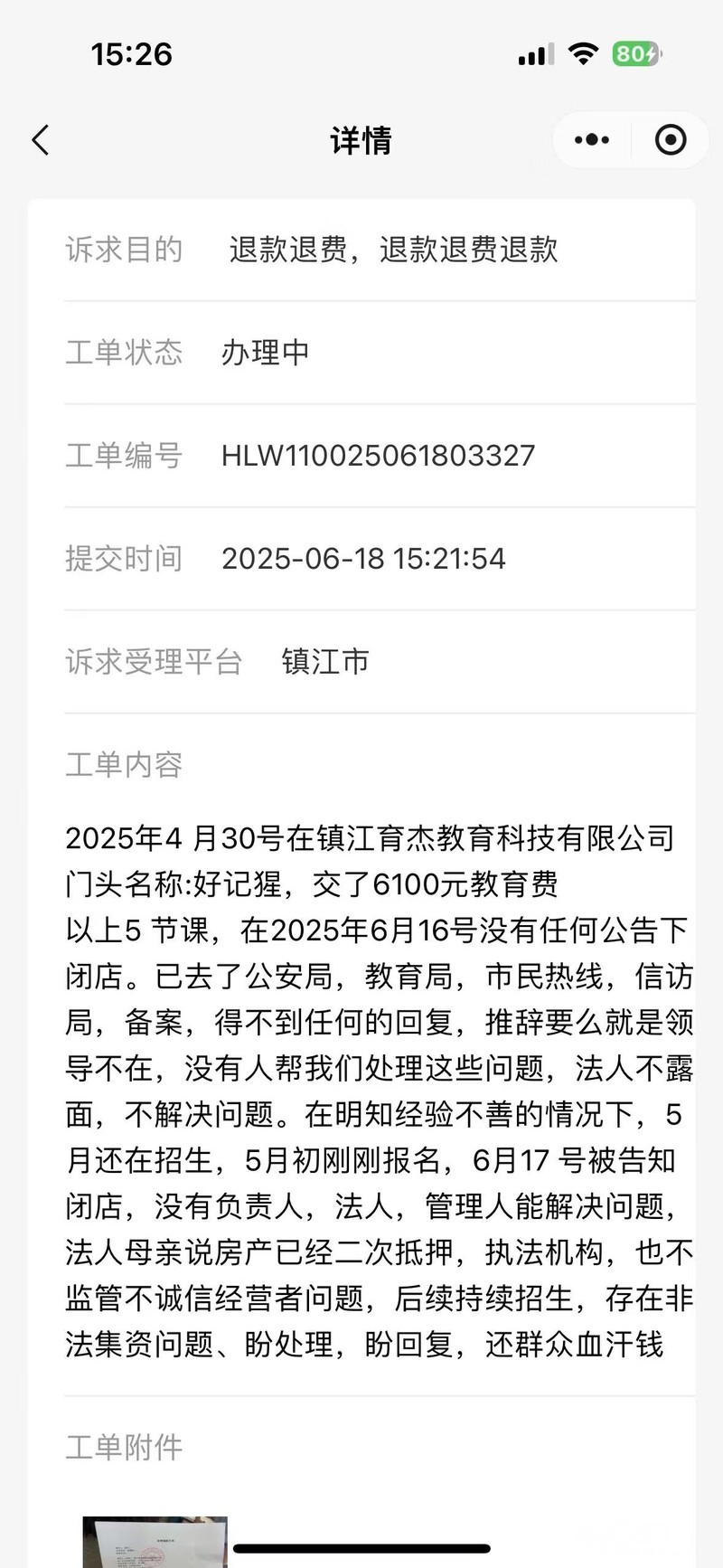Close the mini program with the circle button
This screenshot has height=1568, width=723.
click(670, 140)
